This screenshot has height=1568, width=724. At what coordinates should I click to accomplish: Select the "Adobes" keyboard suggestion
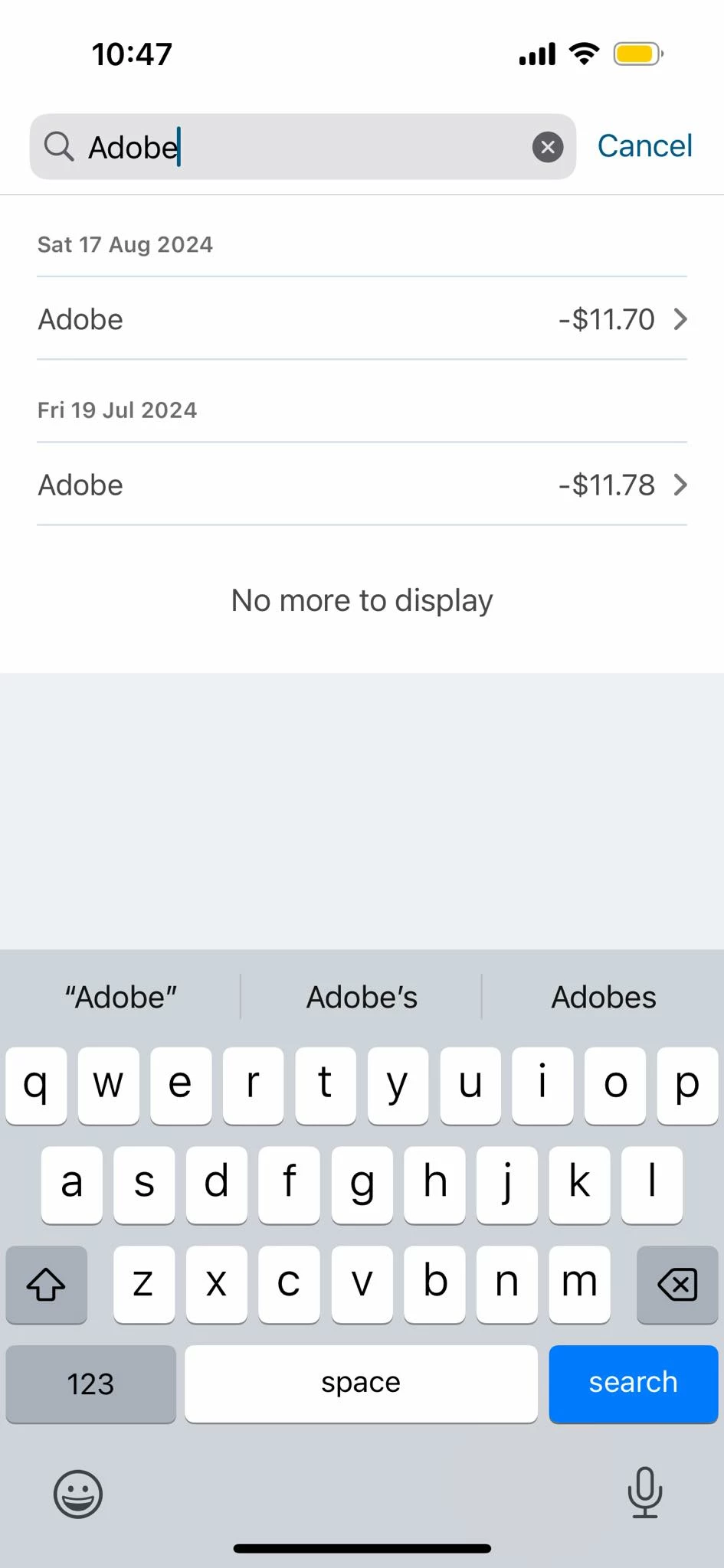point(604,997)
